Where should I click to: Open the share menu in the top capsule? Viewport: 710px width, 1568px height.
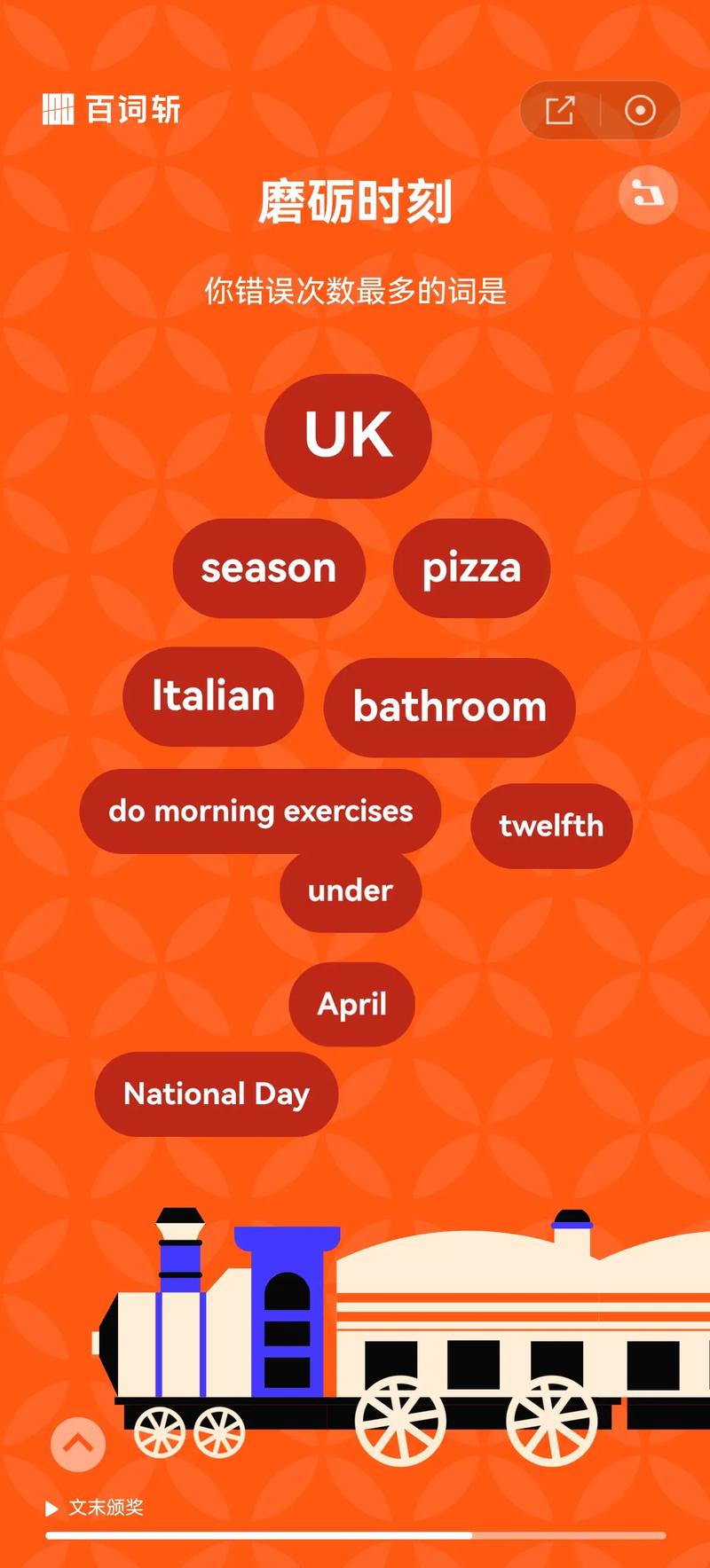coord(560,111)
